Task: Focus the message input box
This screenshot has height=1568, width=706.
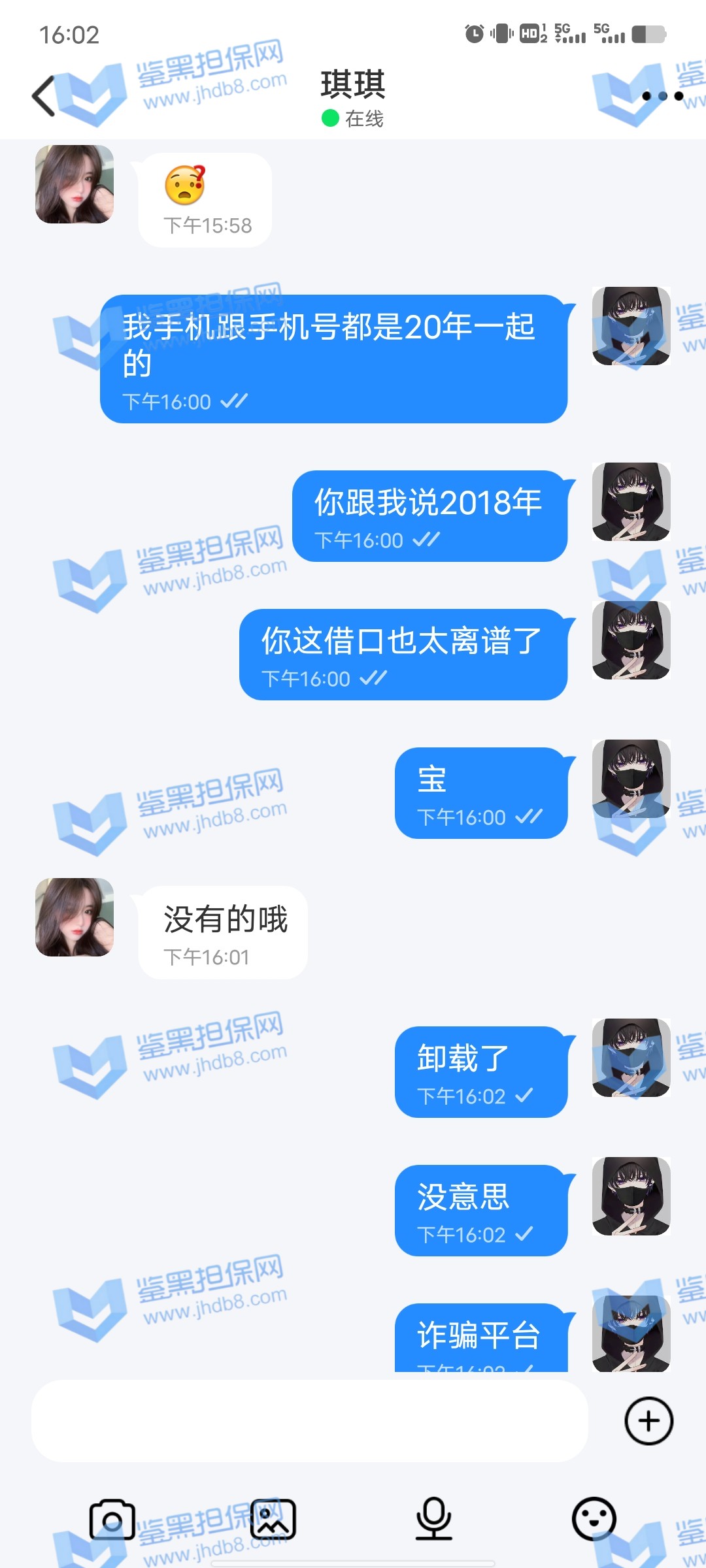Action: [x=309, y=1420]
